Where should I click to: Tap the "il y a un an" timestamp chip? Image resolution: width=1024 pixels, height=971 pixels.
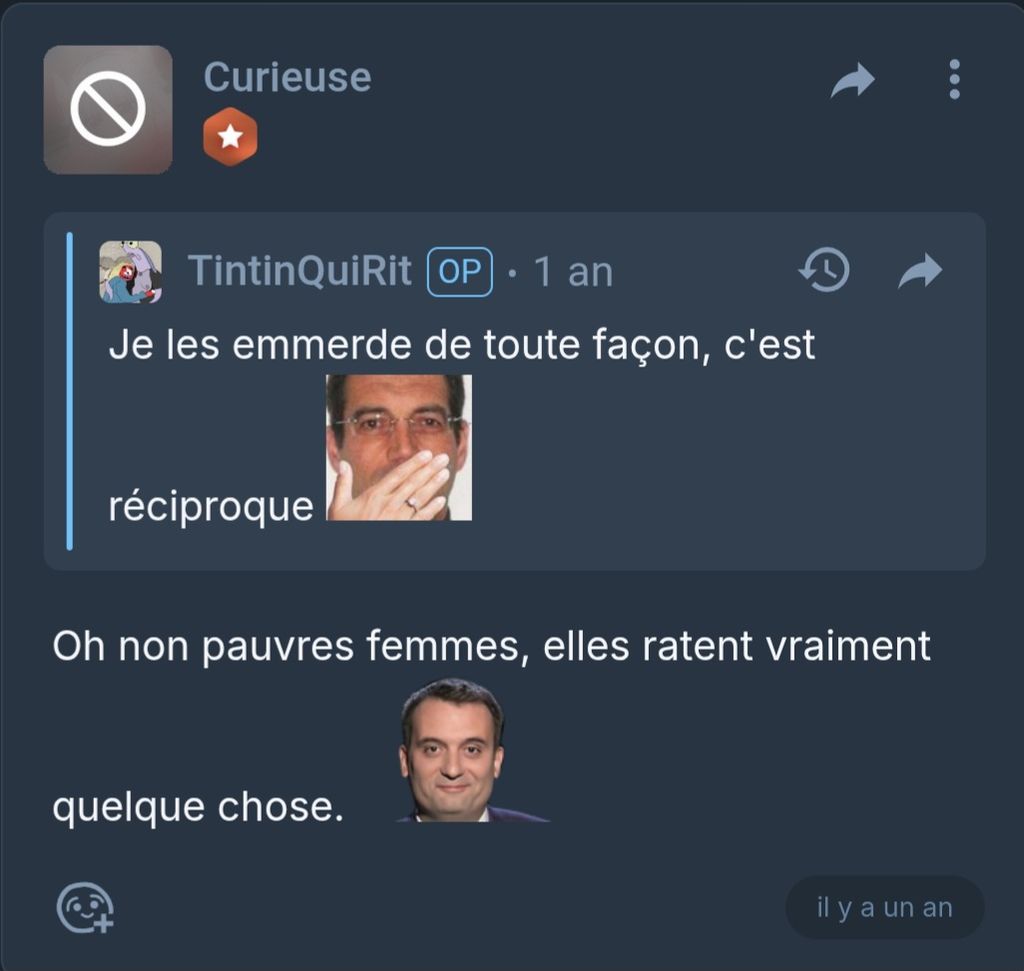[884, 907]
